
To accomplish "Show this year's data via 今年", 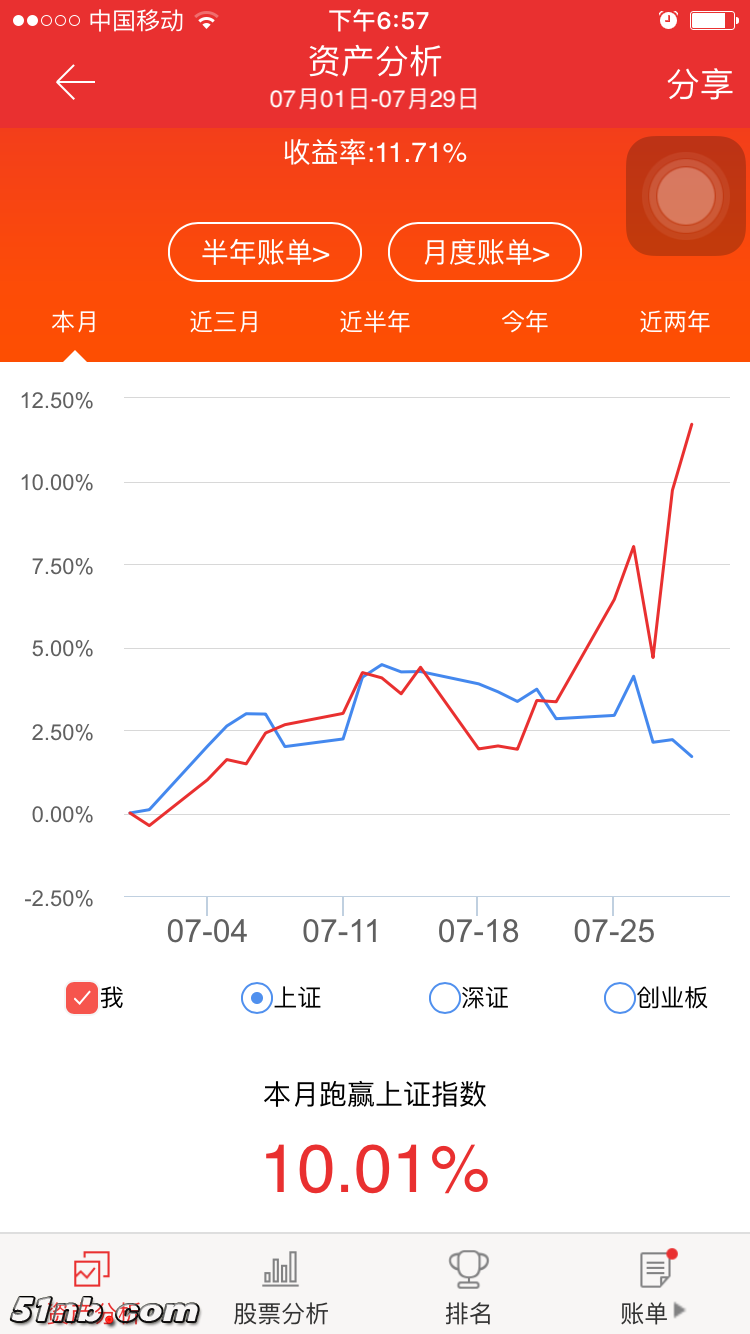I will [525, 322].
